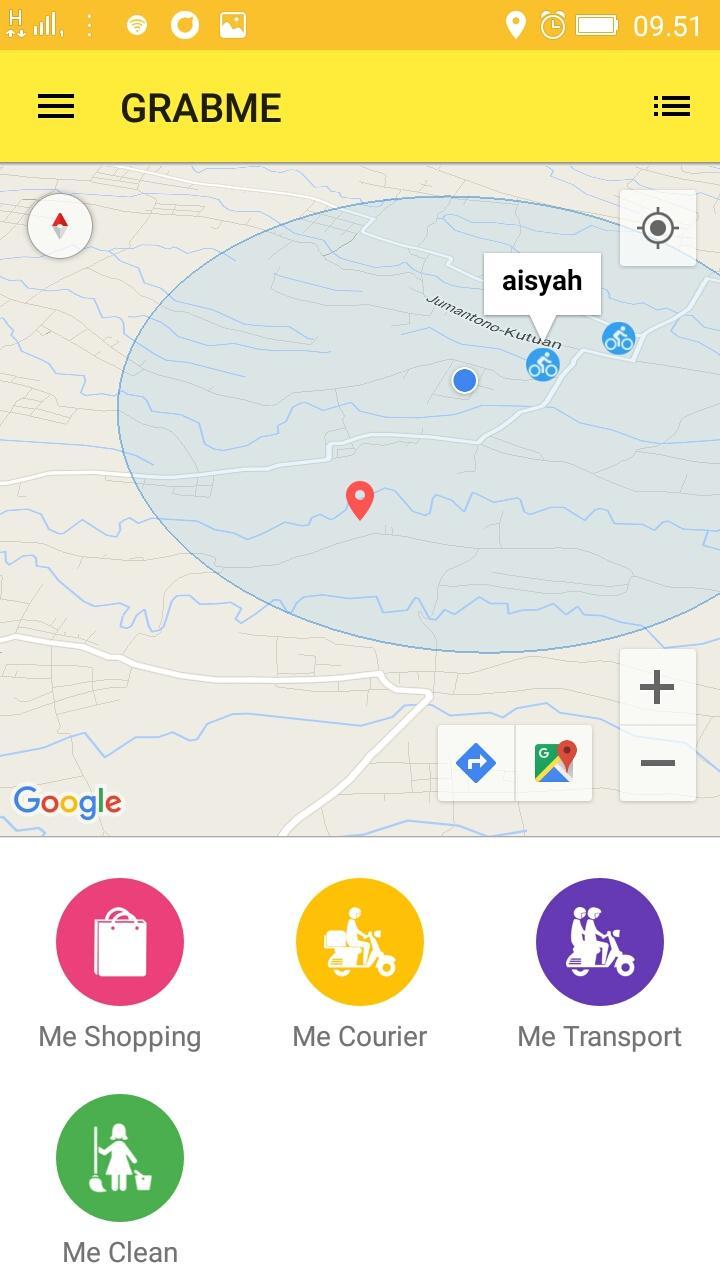Zoom out using the minus button
Image resolution: width=720 pixels, height=1280 pixels.
tap(657, 763)
